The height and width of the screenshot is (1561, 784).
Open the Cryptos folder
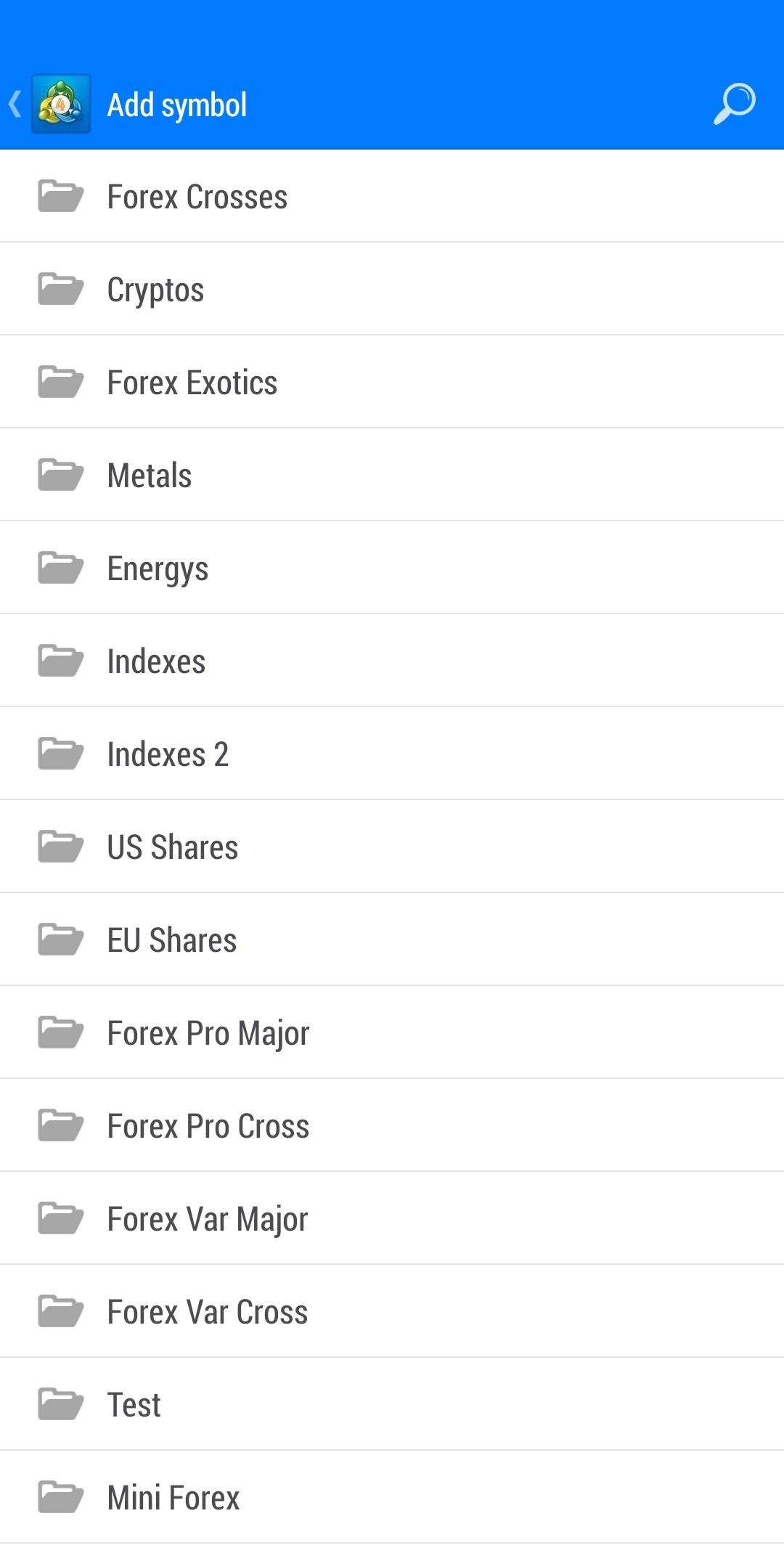[392, 289]
